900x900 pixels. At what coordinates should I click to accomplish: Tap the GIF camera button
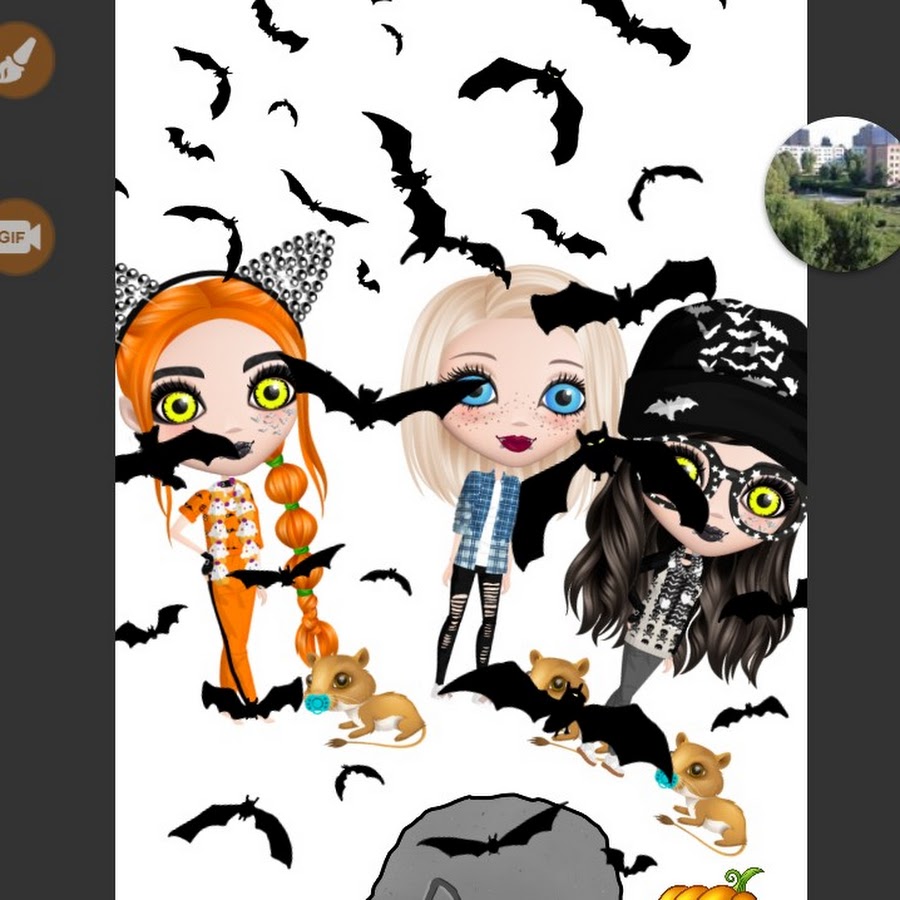[x=20, y=237]
